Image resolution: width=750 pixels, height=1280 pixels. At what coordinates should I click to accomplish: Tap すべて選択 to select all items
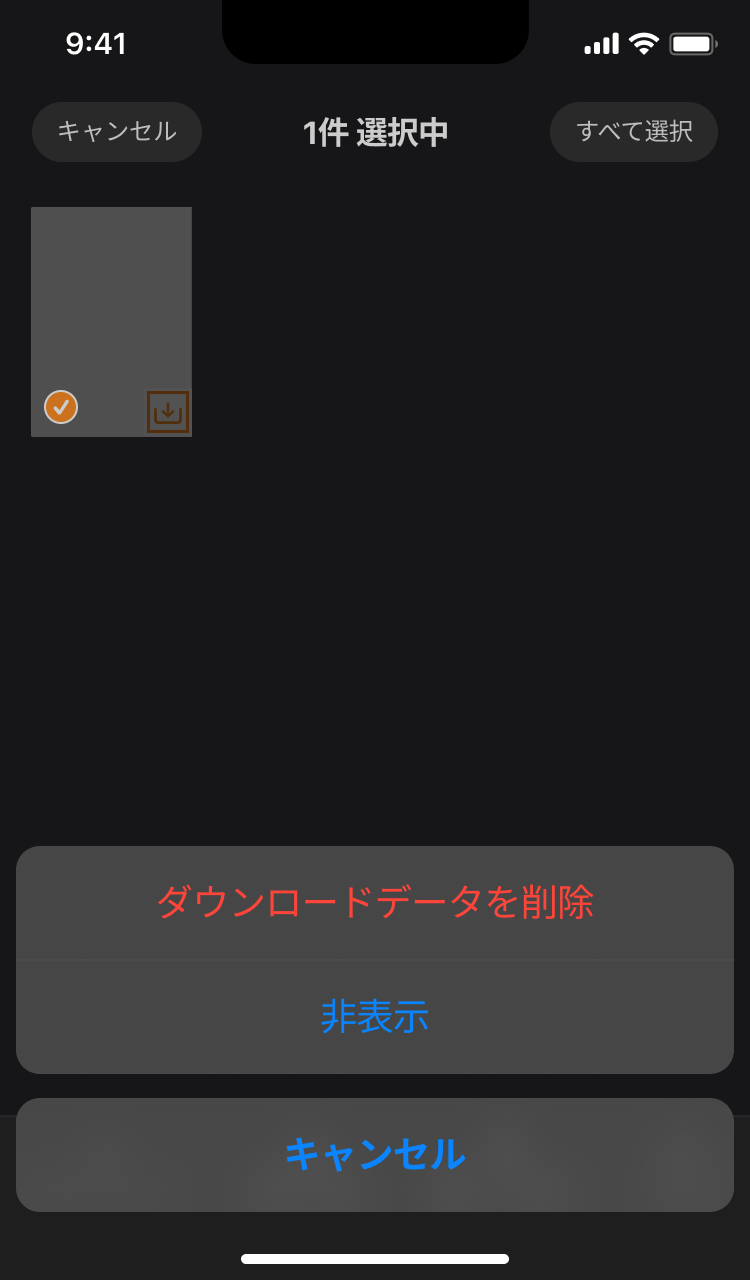(634, 132)
